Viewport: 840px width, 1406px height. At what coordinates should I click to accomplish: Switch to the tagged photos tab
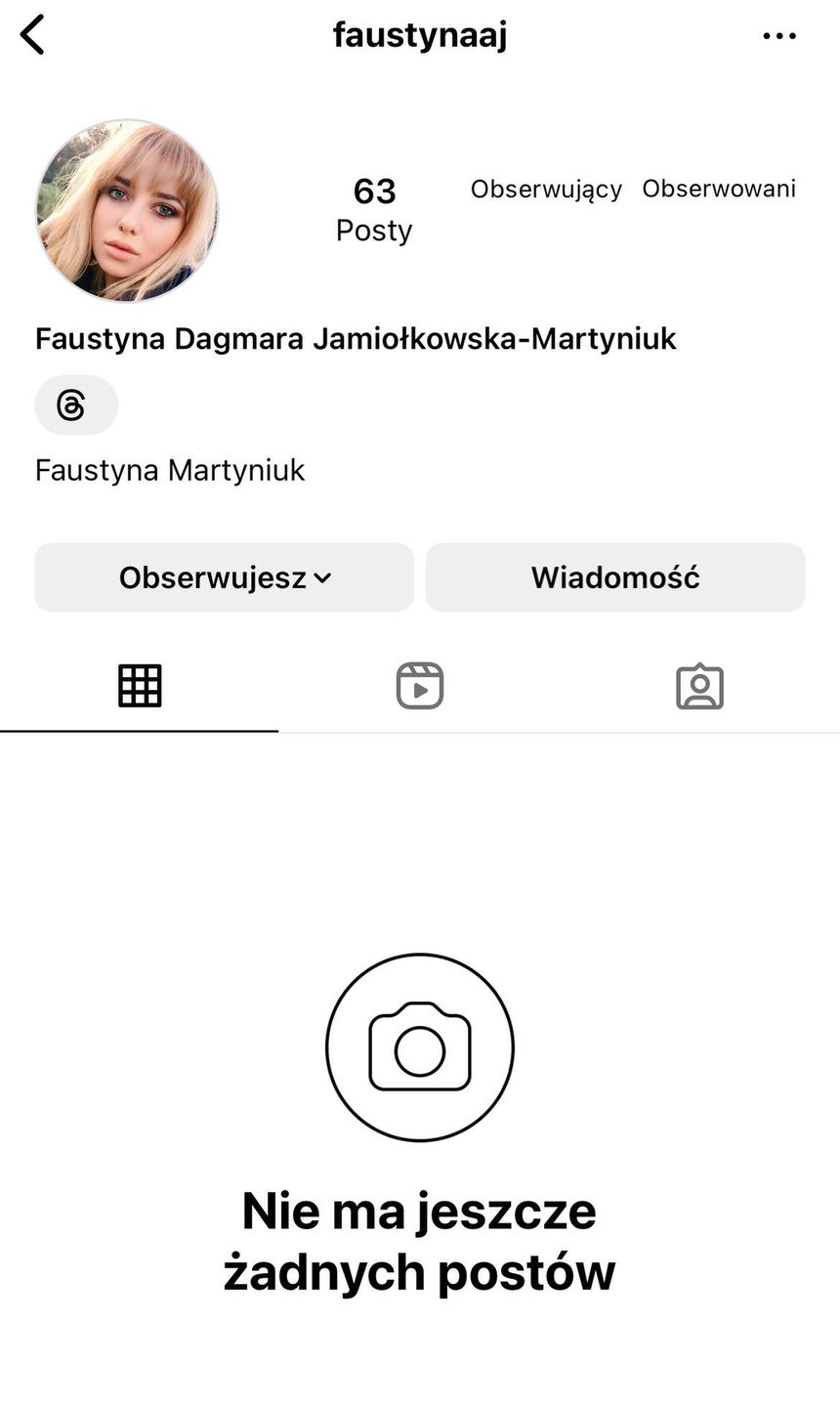pos(699,686)
